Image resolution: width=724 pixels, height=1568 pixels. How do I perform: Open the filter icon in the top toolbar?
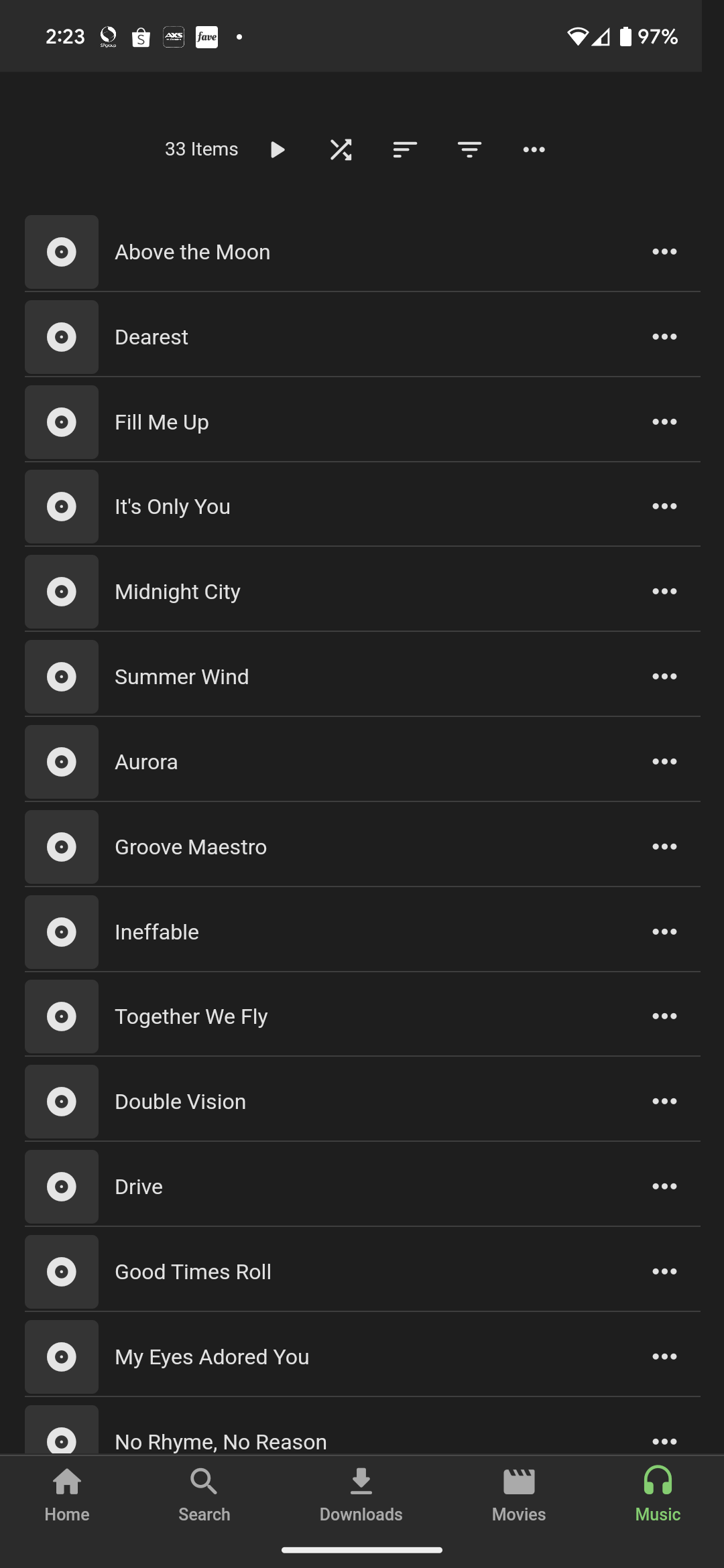(x=469, y=149)
